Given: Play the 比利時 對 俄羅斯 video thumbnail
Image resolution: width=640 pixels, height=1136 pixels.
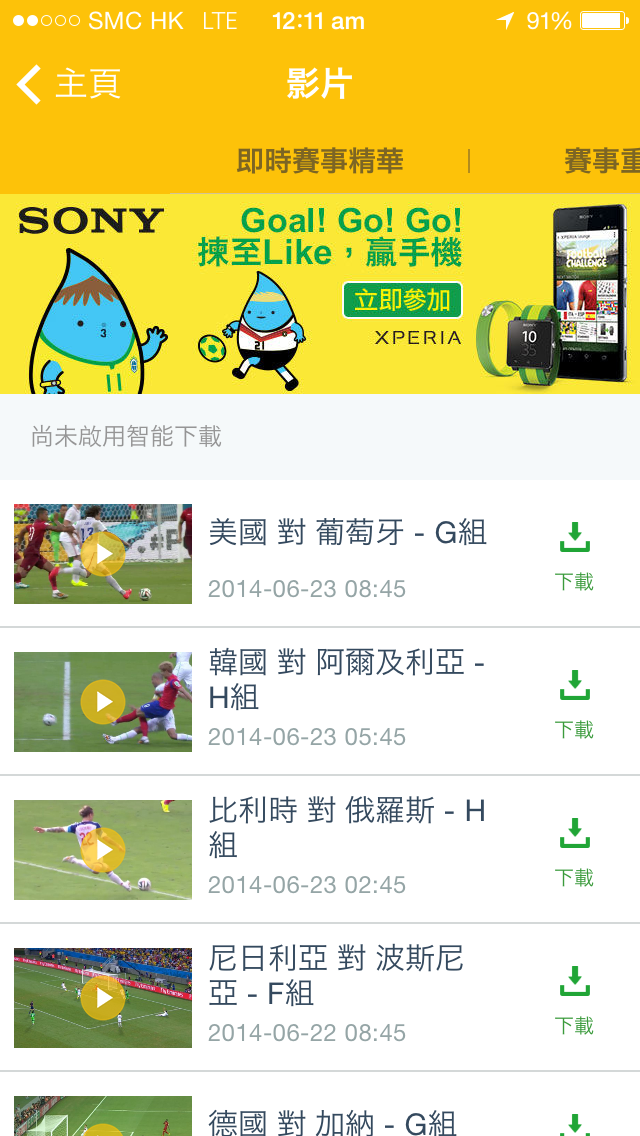Looking at the screenshot, I should (103, 850).
